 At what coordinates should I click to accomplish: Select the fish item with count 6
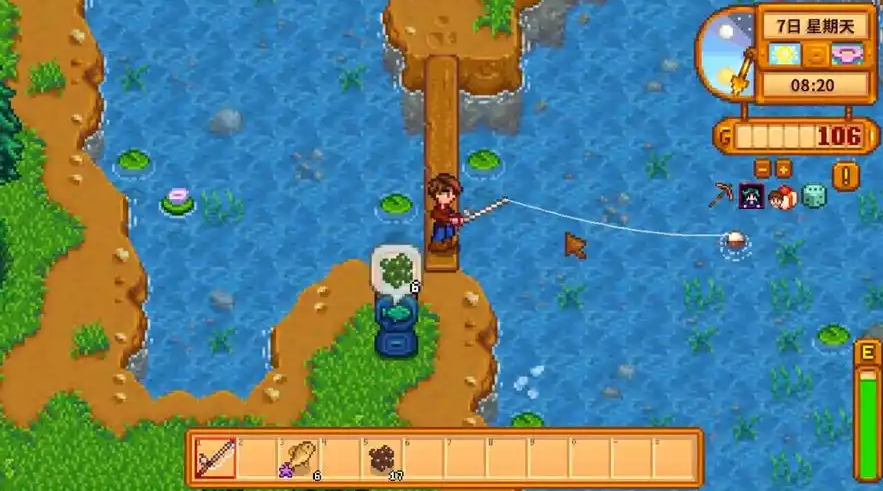coord(300,459)
